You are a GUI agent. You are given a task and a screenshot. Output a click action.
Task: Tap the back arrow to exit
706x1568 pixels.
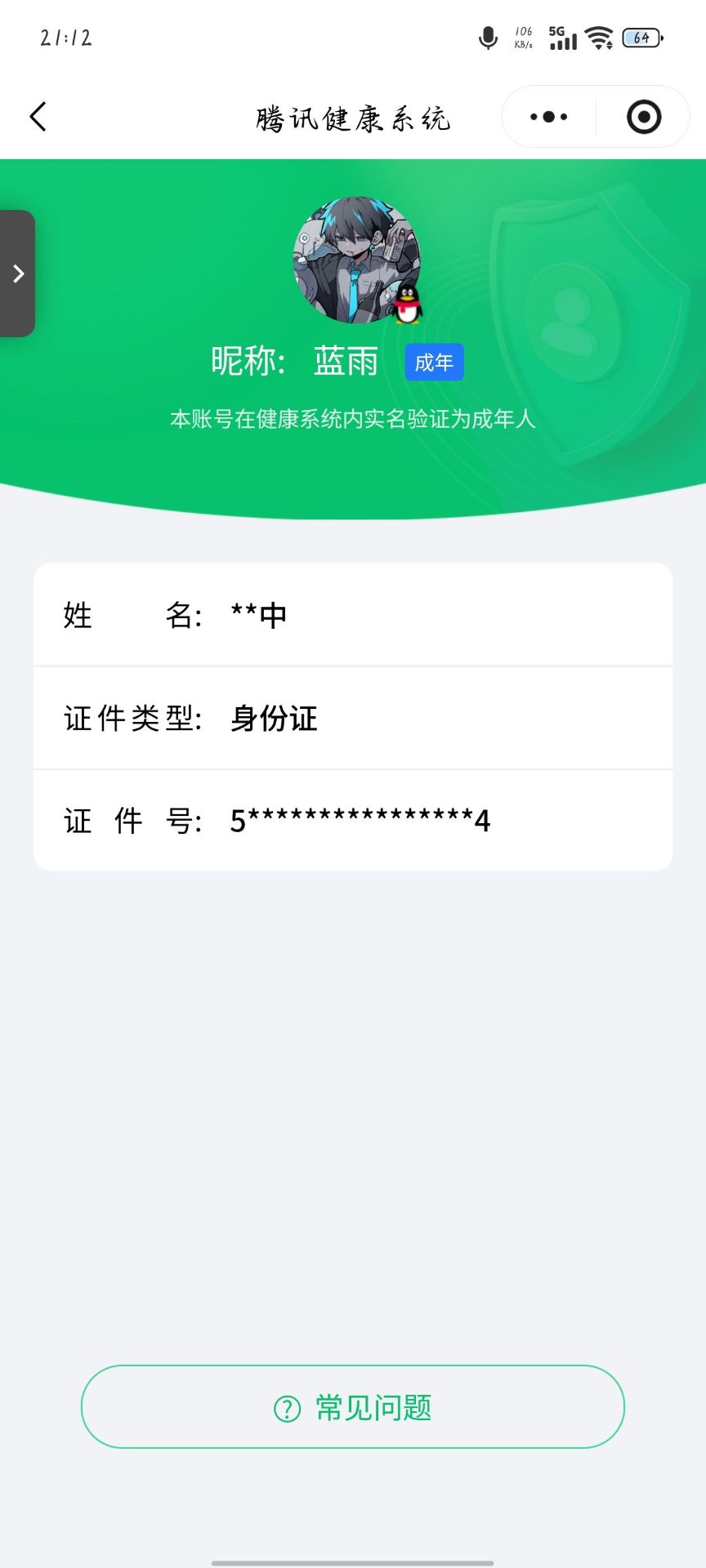(x=38, y=117)
